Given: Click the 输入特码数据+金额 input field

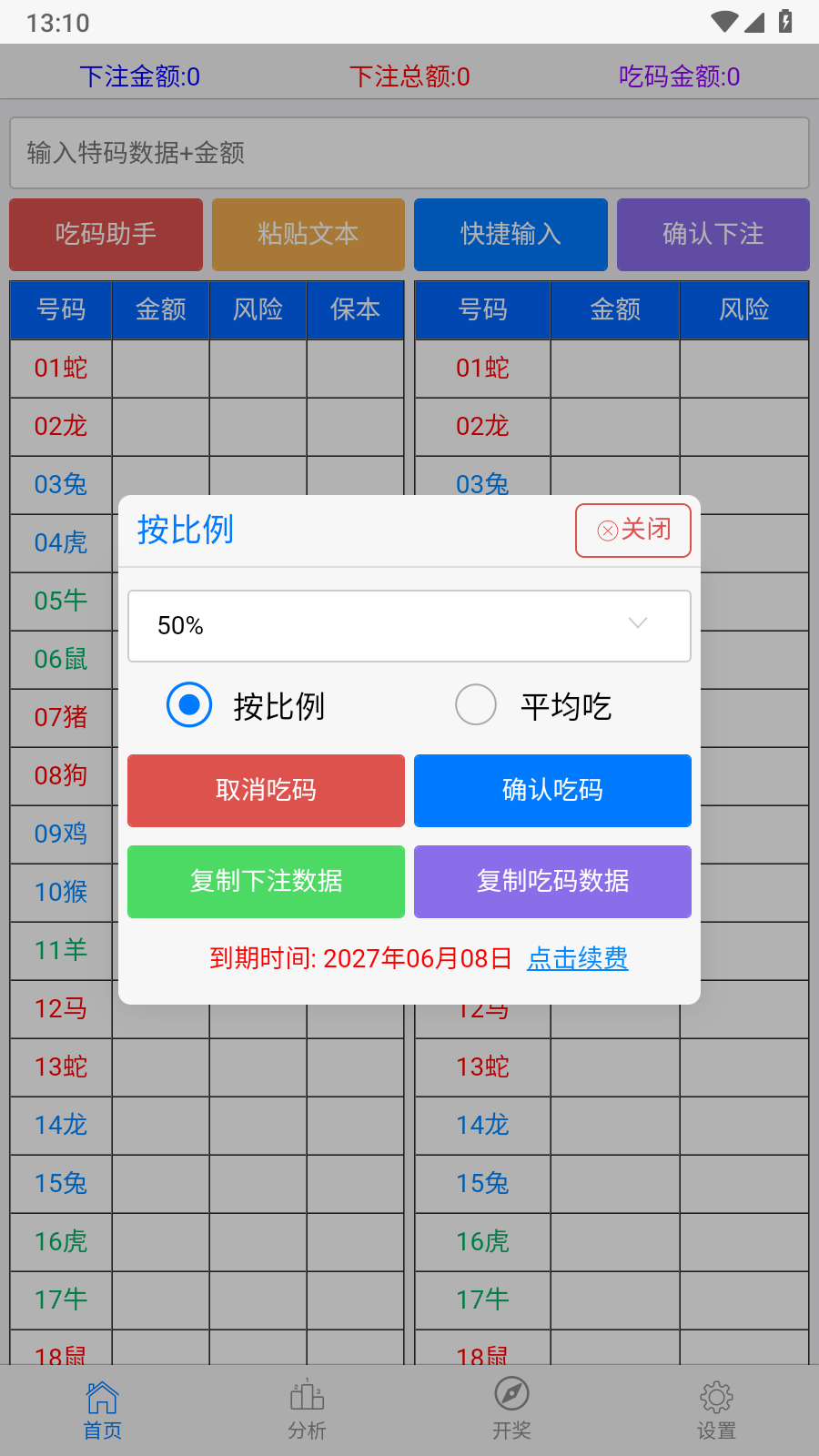Looking at the screenshot, I should tap(409, 153).
